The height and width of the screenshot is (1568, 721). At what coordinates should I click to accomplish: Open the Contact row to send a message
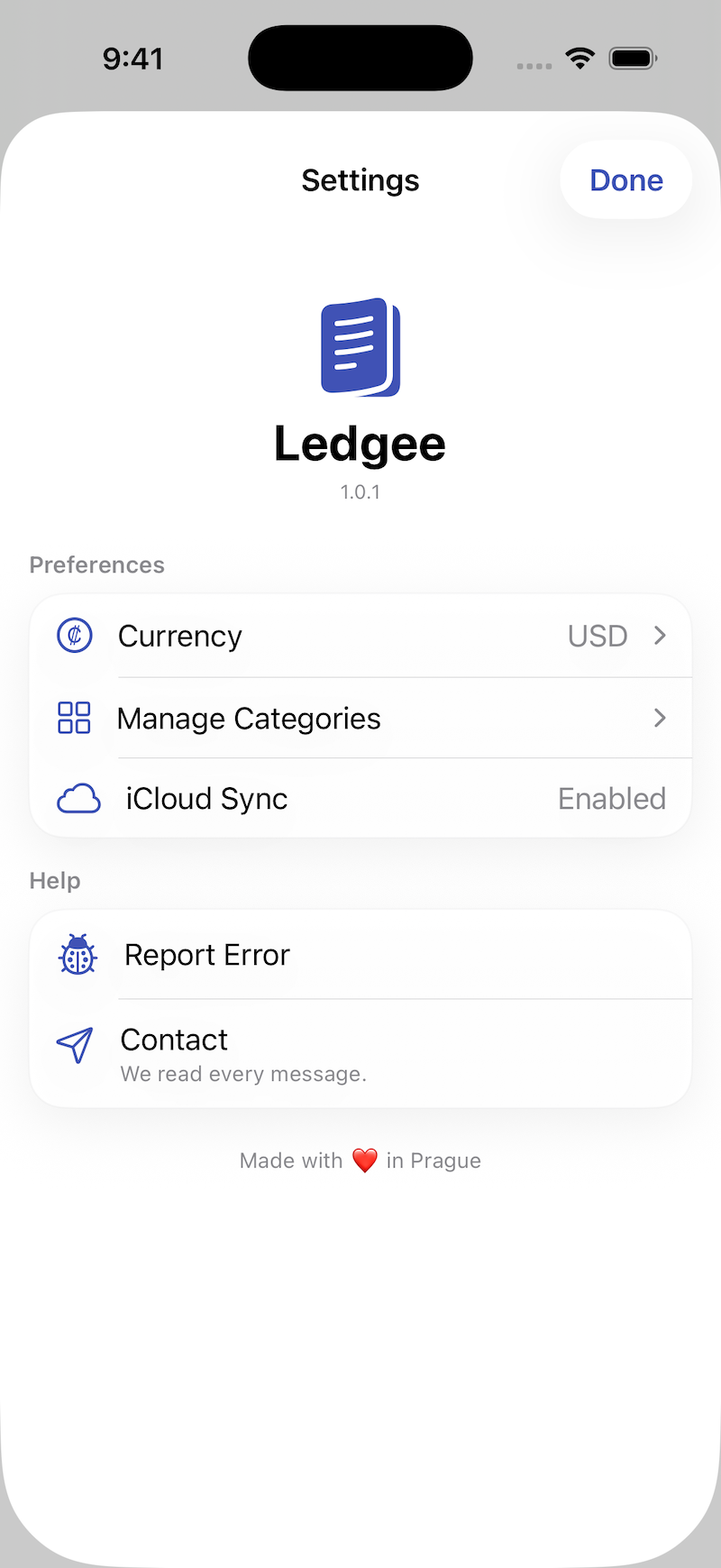click(360, 1052)
